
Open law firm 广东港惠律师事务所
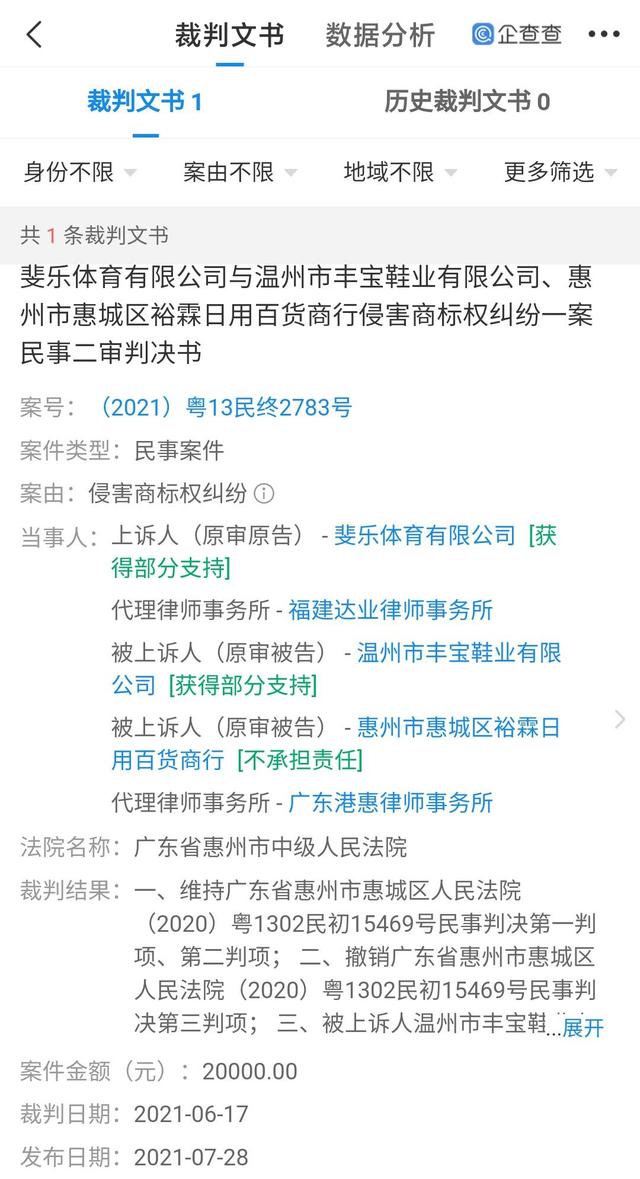pos(391,802)
